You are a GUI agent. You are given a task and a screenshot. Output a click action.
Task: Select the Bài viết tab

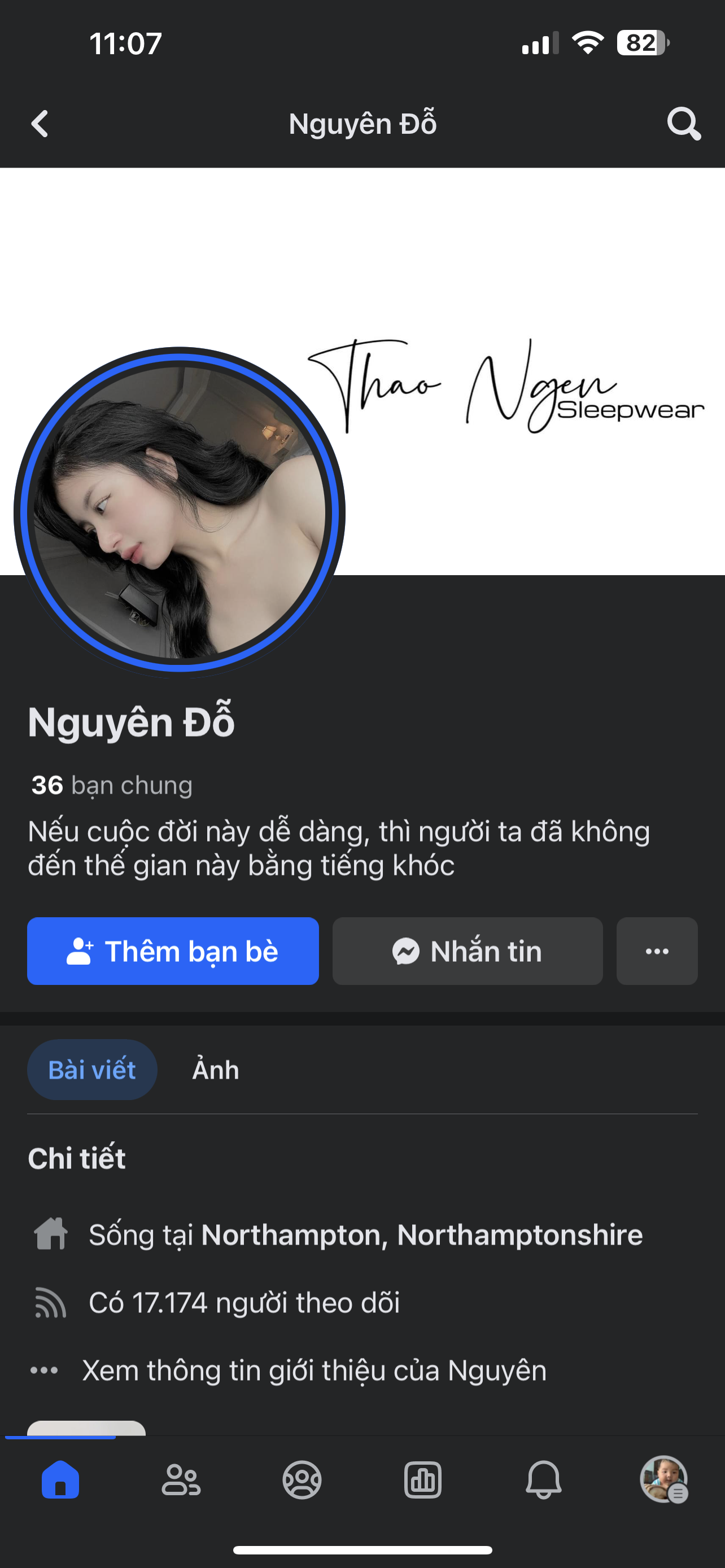[92, 1070]
